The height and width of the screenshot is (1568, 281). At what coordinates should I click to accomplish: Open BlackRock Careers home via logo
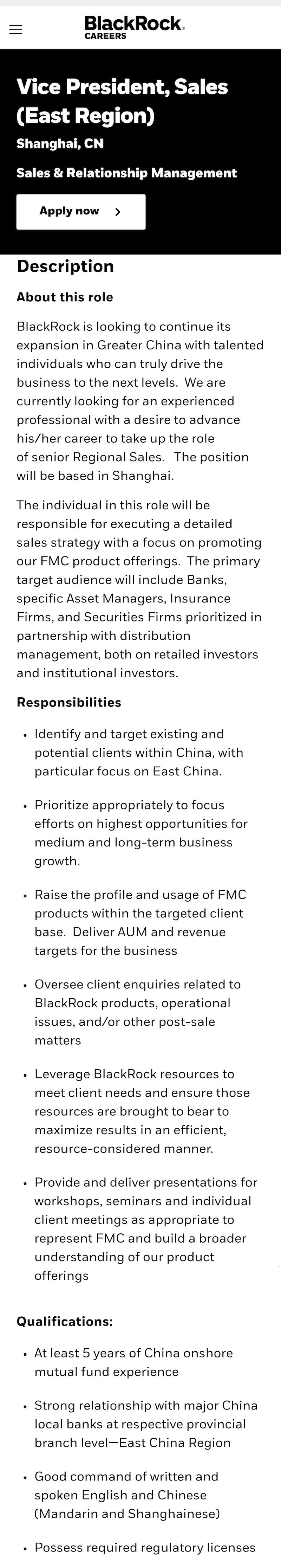click(135, 27)
